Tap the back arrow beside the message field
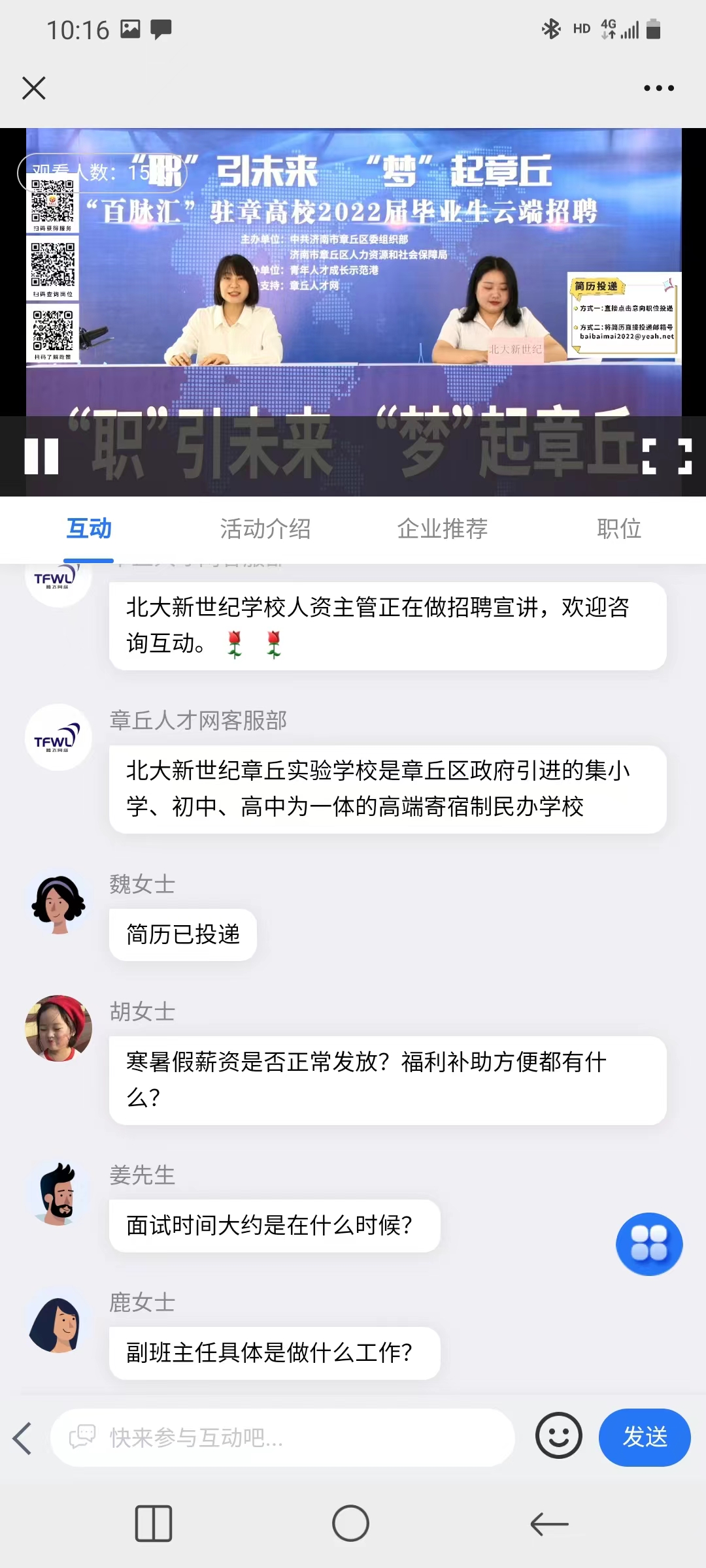The width and height of the screenshot is (706, 1568). click(x=22, y=1437)
